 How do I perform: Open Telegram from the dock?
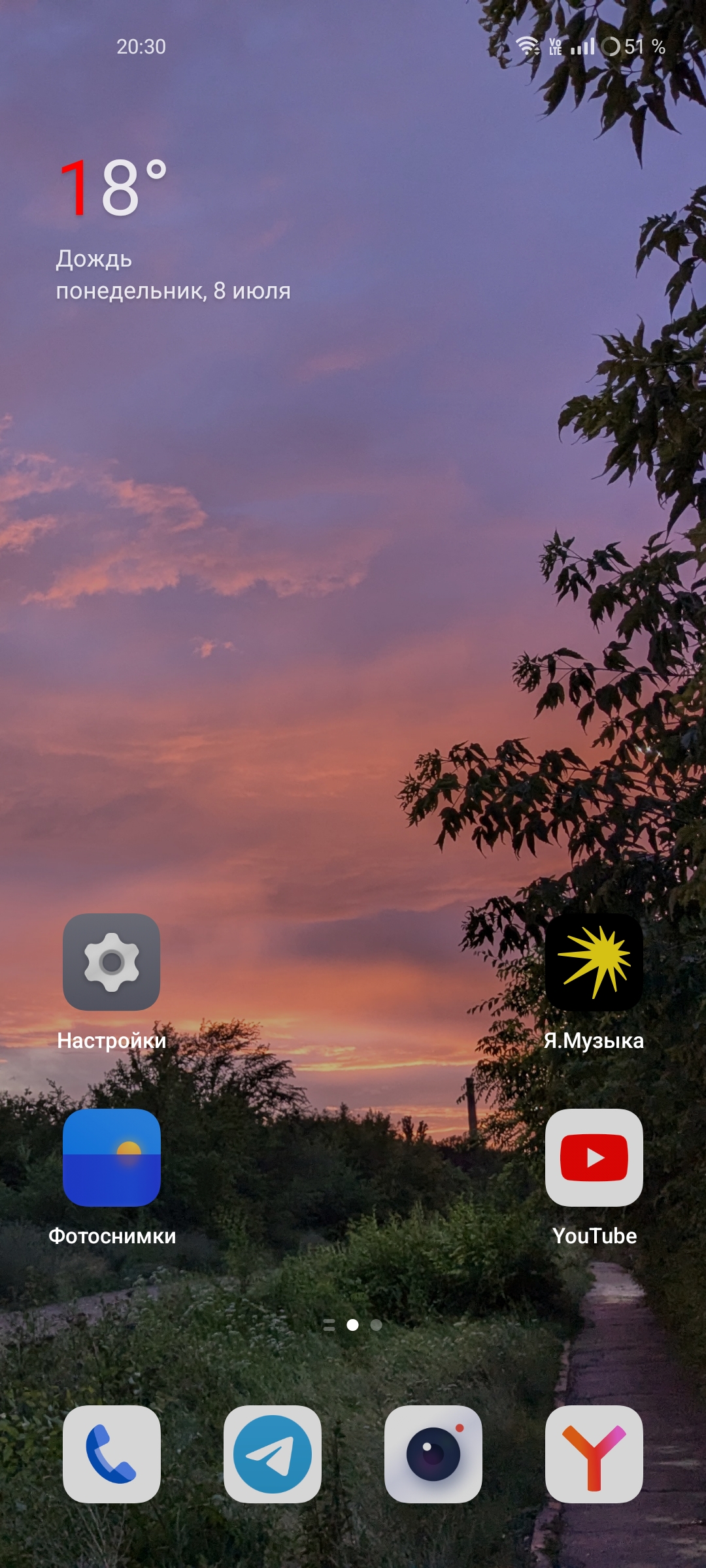273,1454
